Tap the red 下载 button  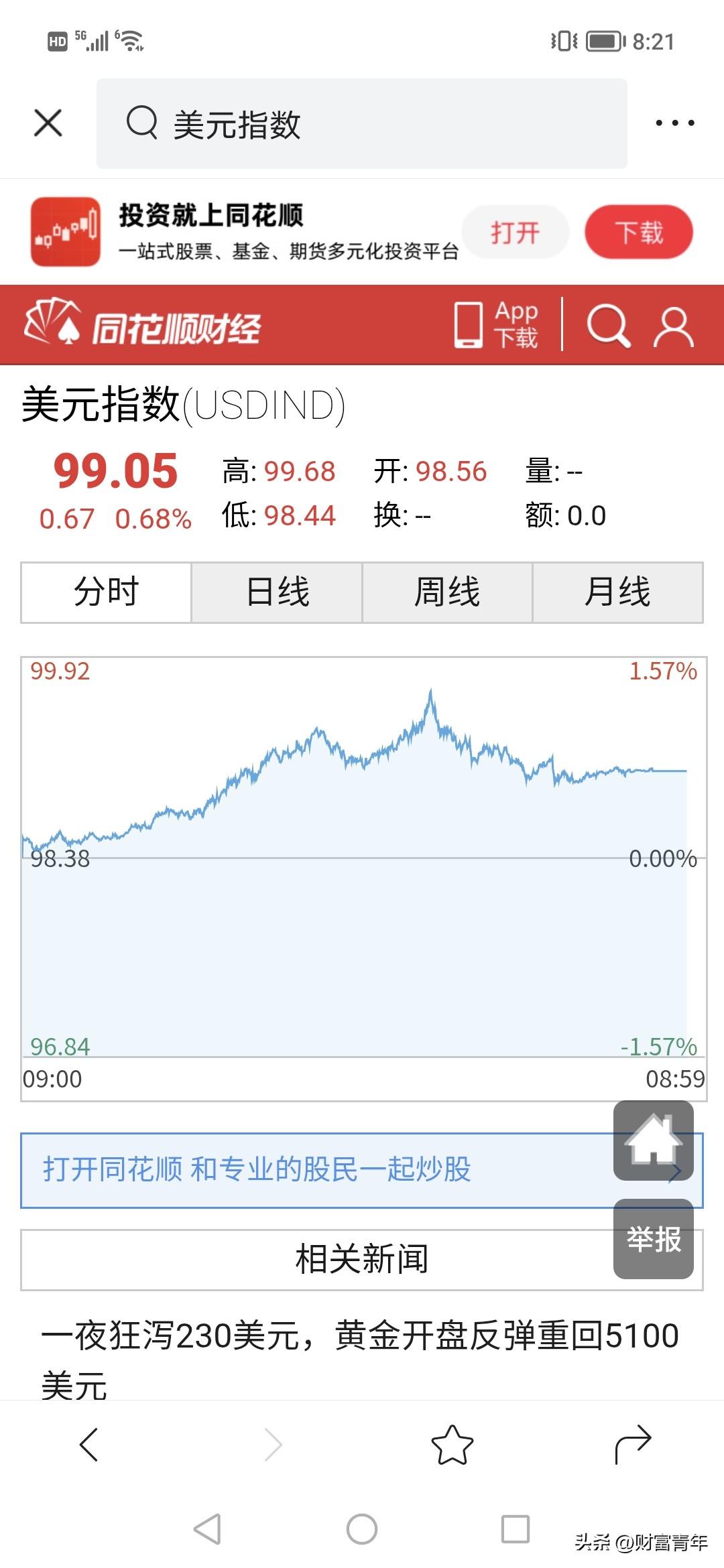[638, 233]
